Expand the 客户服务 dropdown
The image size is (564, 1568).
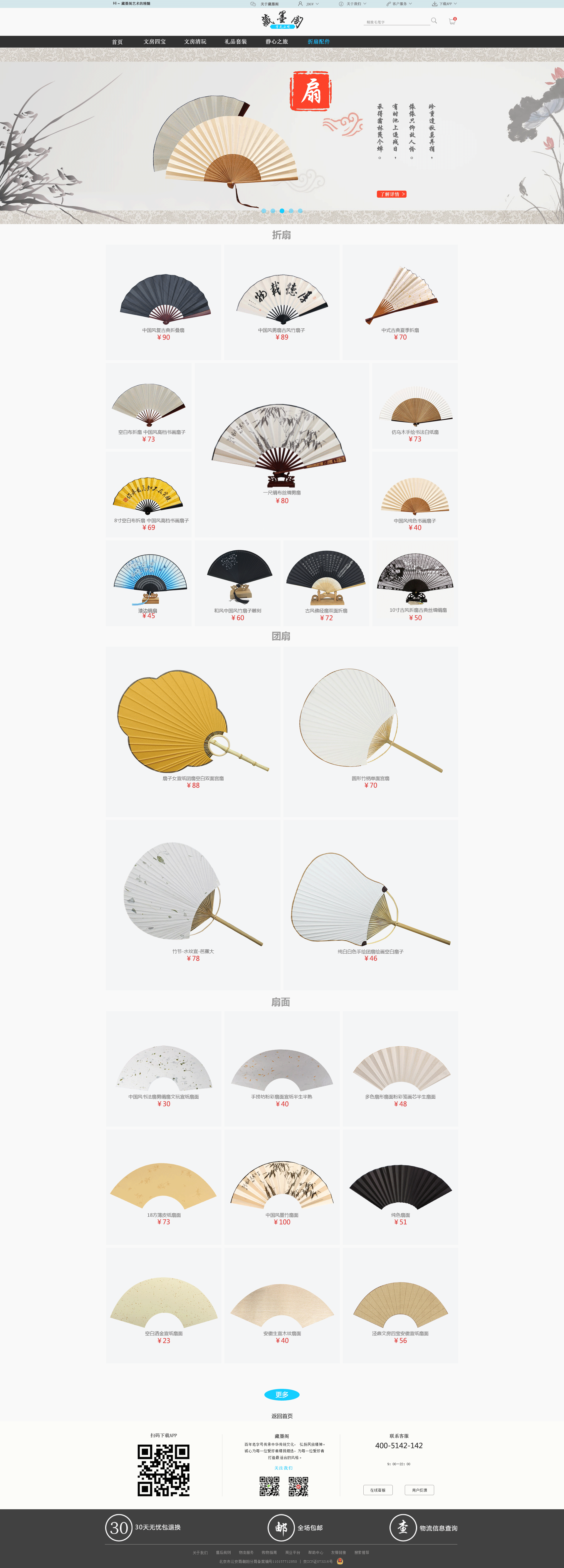pyautogui.click(x=399, y=4)
